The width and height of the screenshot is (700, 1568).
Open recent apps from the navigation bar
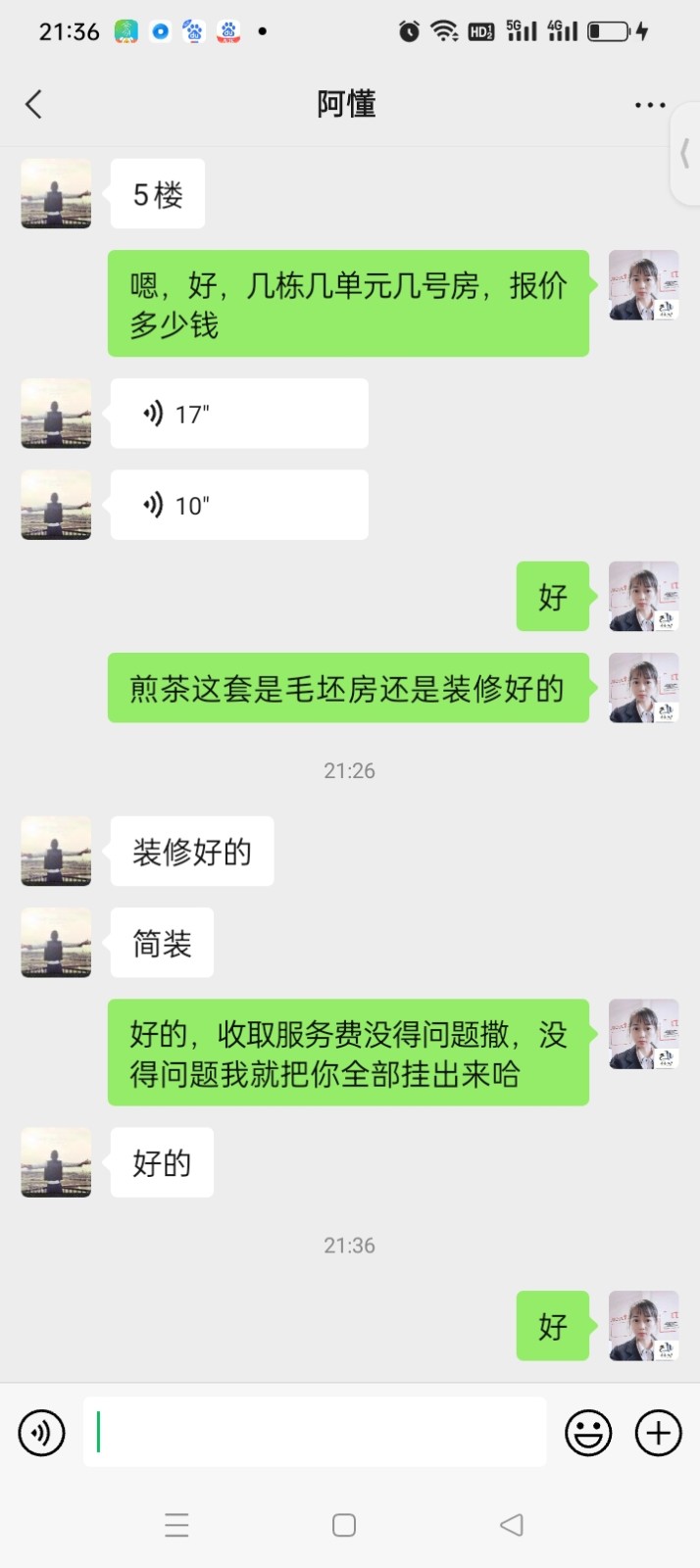[176, 1525]
